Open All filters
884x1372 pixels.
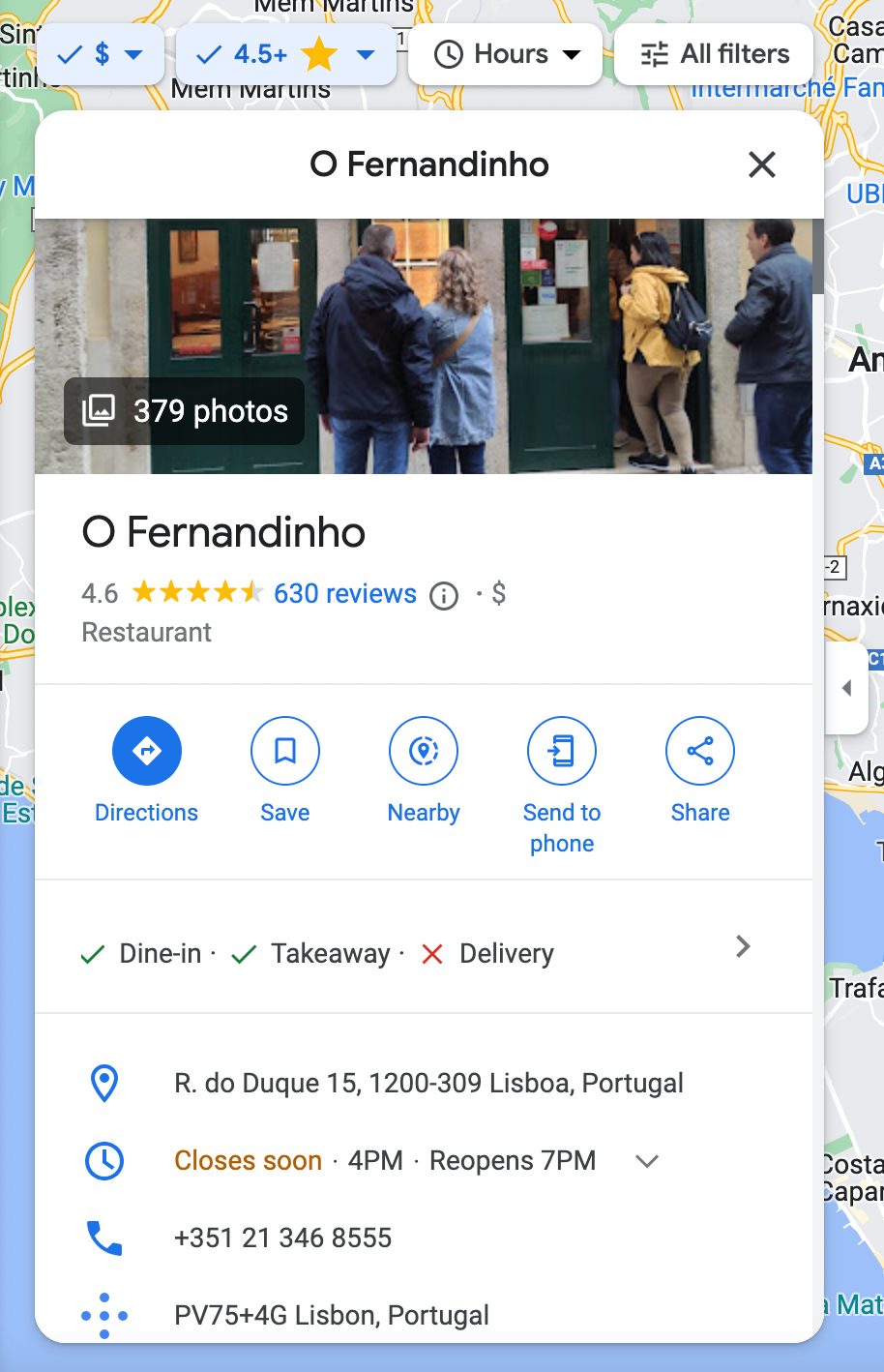pos(715,54)
